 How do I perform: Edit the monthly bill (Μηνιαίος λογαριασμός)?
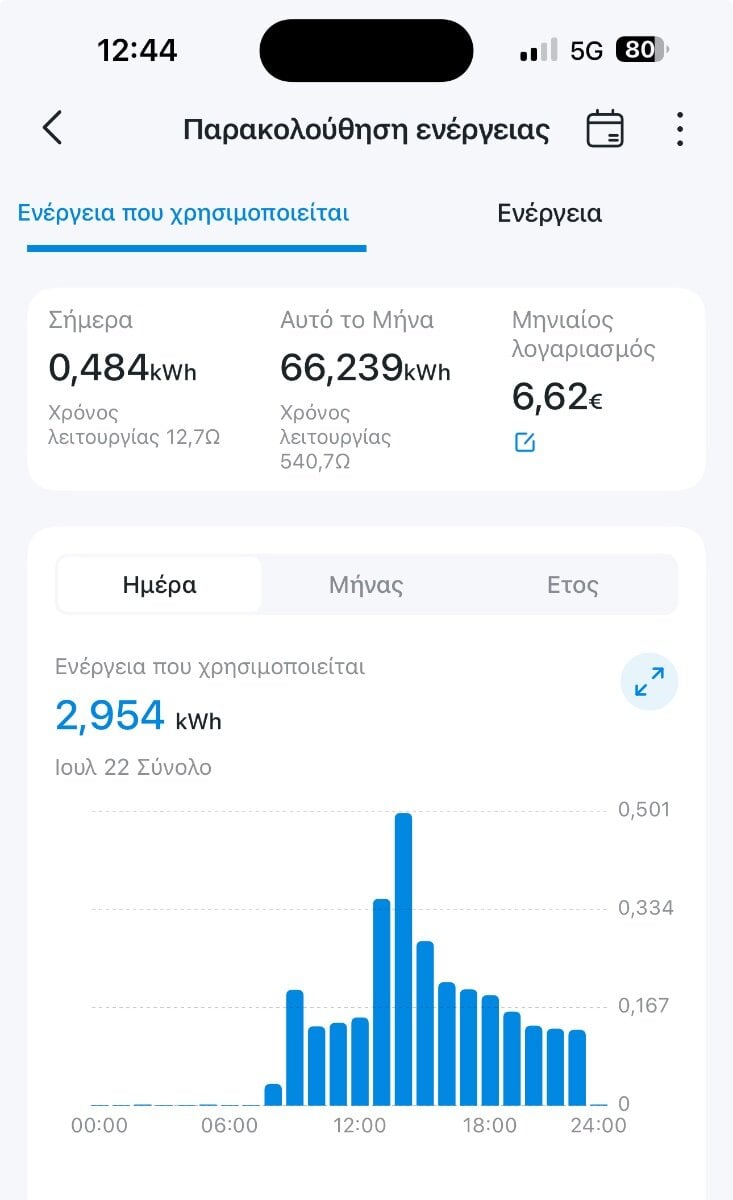tap(525, 442)
